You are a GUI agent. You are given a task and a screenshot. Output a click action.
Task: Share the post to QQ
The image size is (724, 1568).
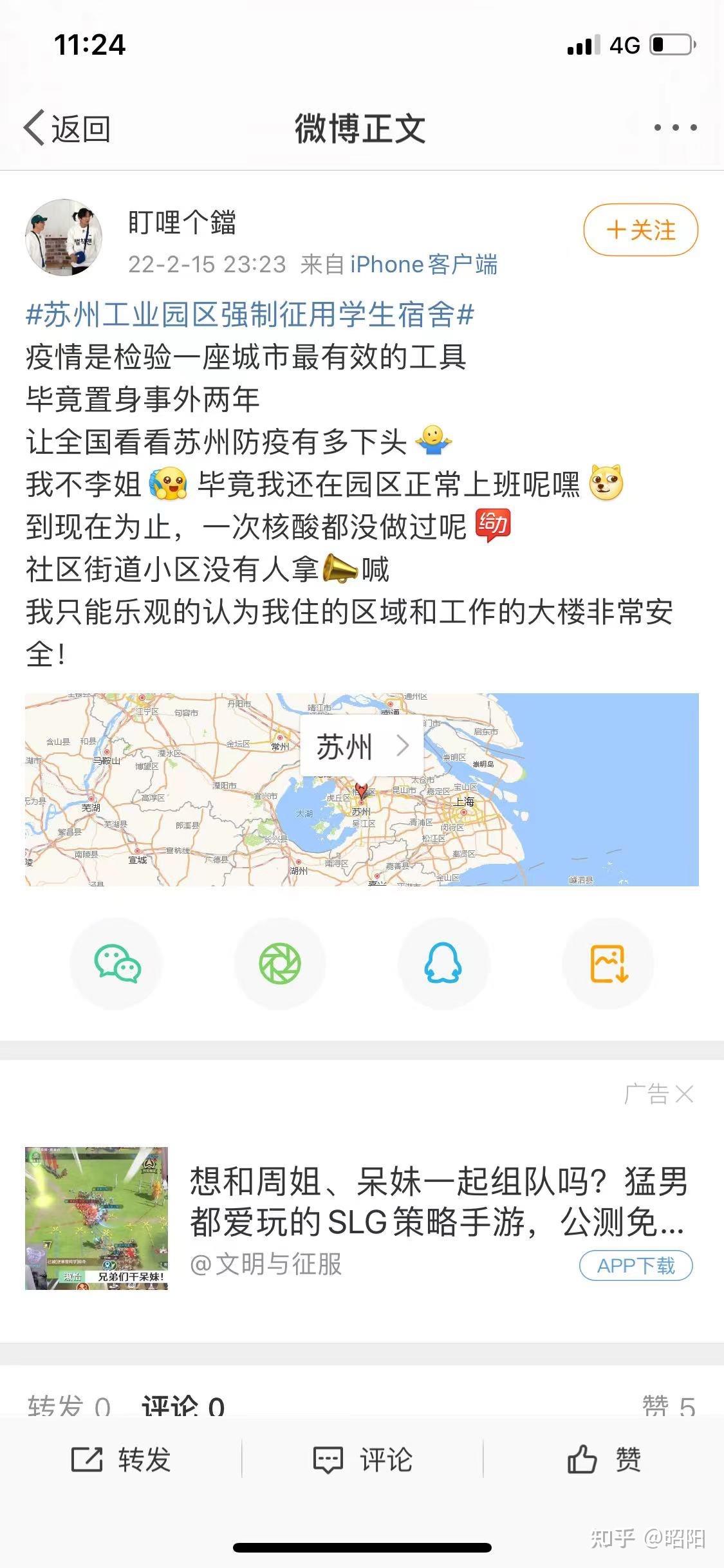click(x=443, y=964)
